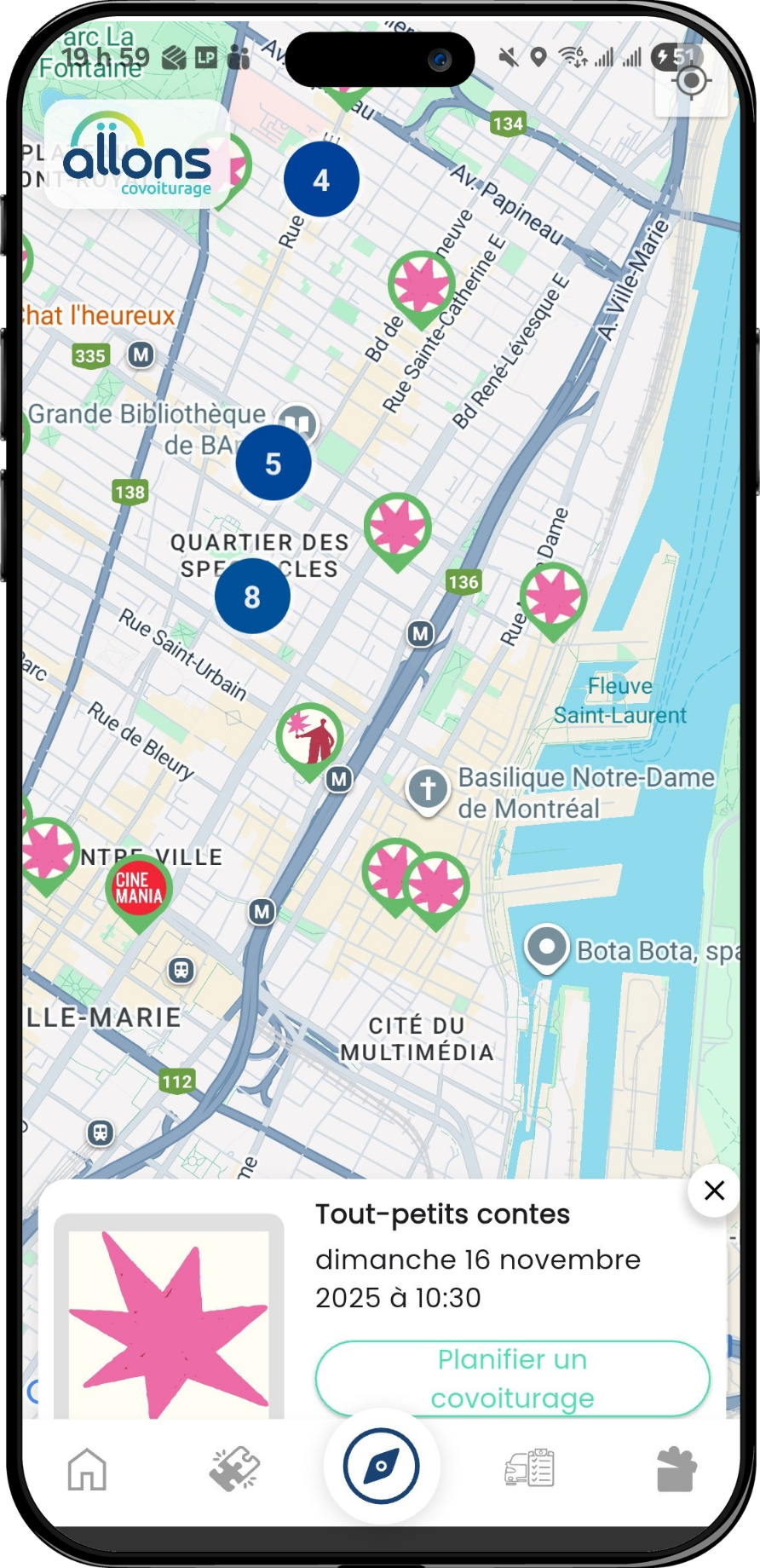Select the Cine Mania map pin
The width and height of the screenshot is (760, 1568).
(139, 888)
